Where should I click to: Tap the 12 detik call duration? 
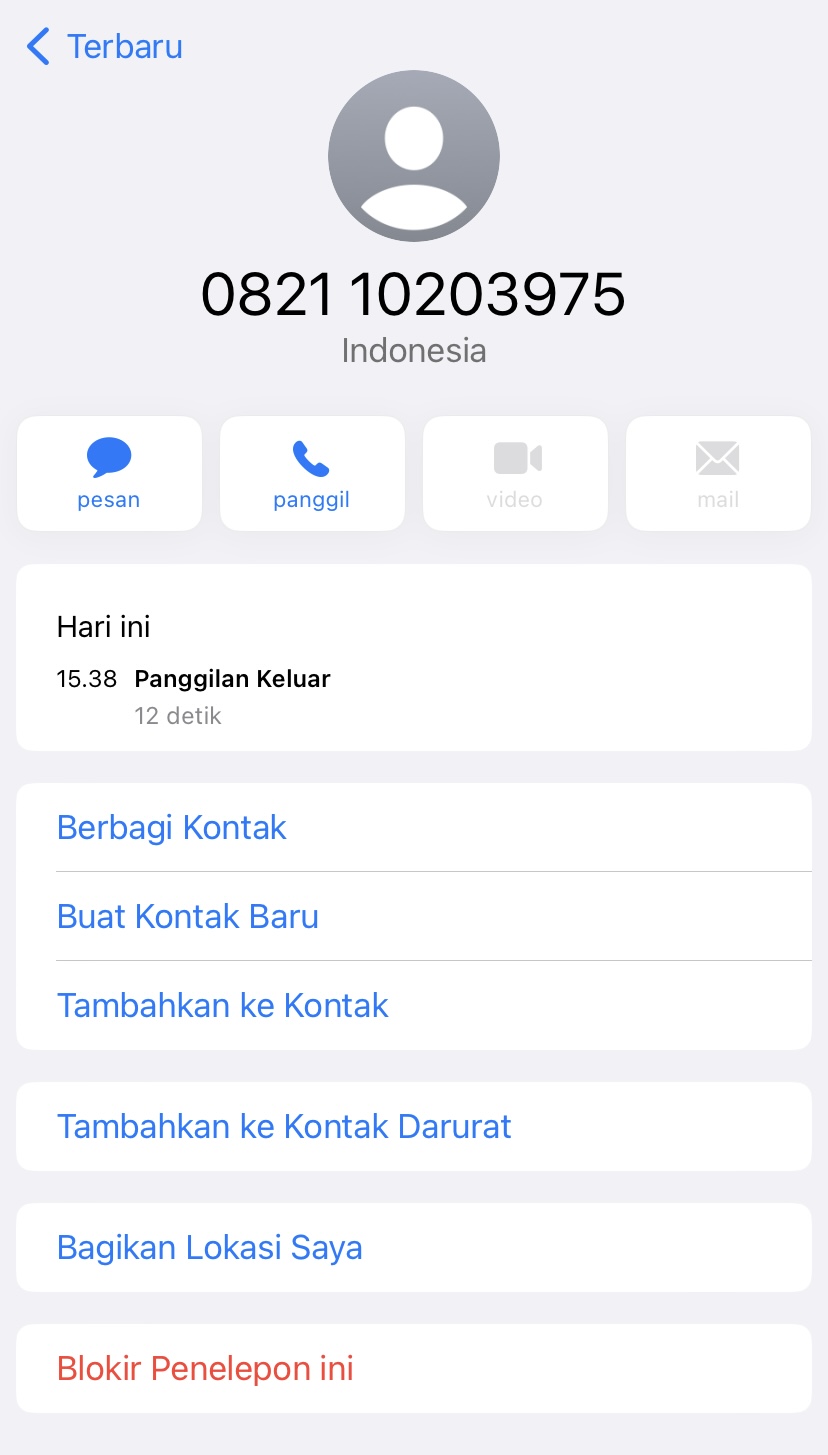point(178,715)
